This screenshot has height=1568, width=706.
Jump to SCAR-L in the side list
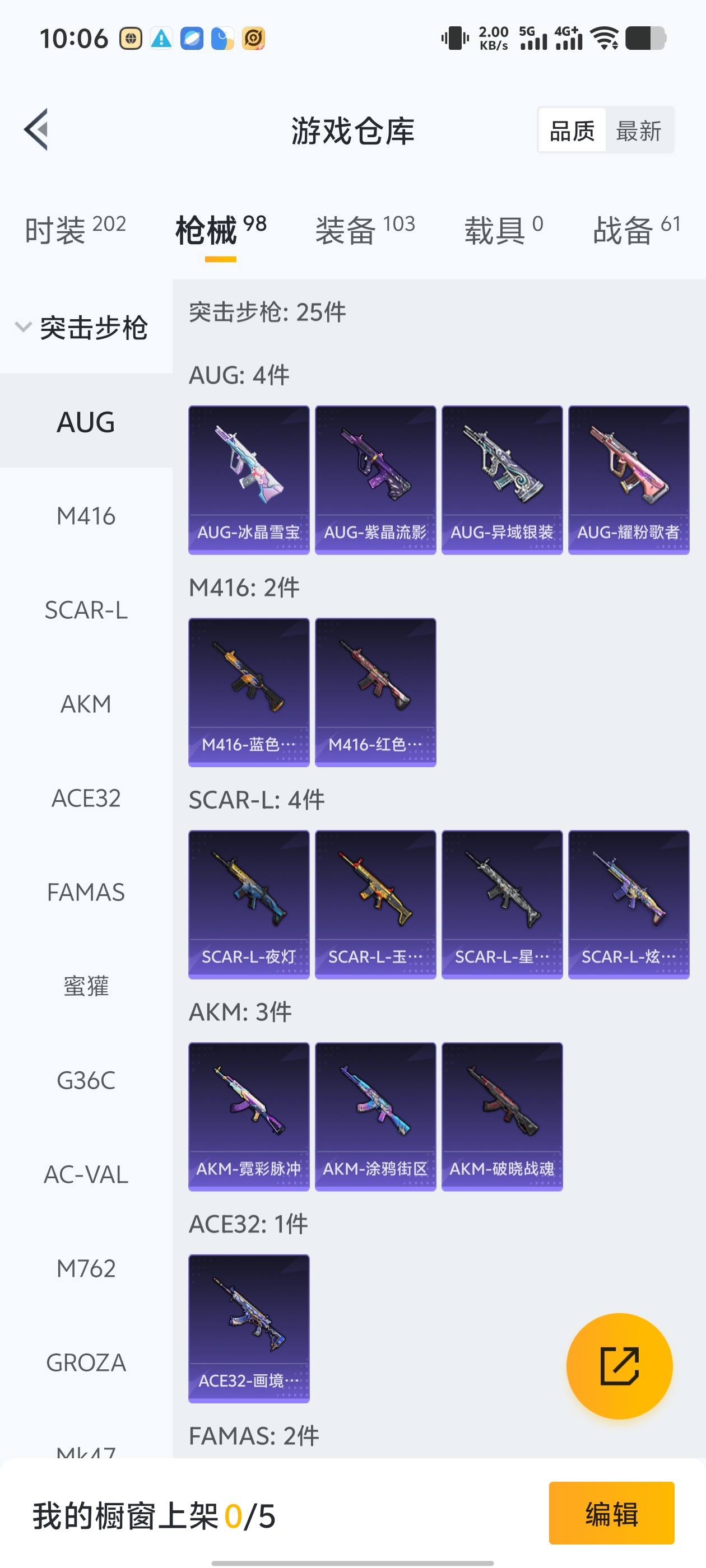[x=86, y=610]
